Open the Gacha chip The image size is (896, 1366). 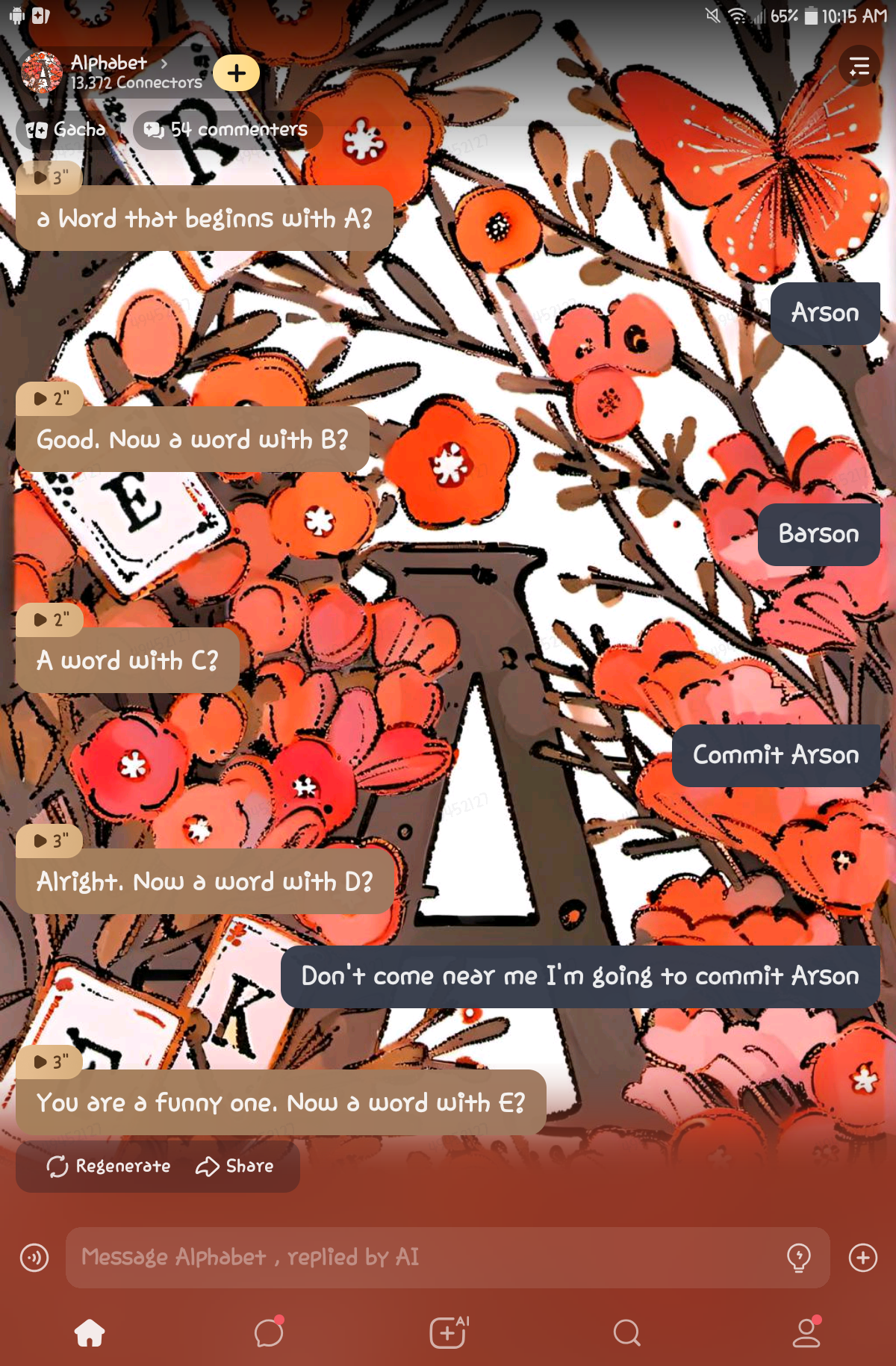66,130
